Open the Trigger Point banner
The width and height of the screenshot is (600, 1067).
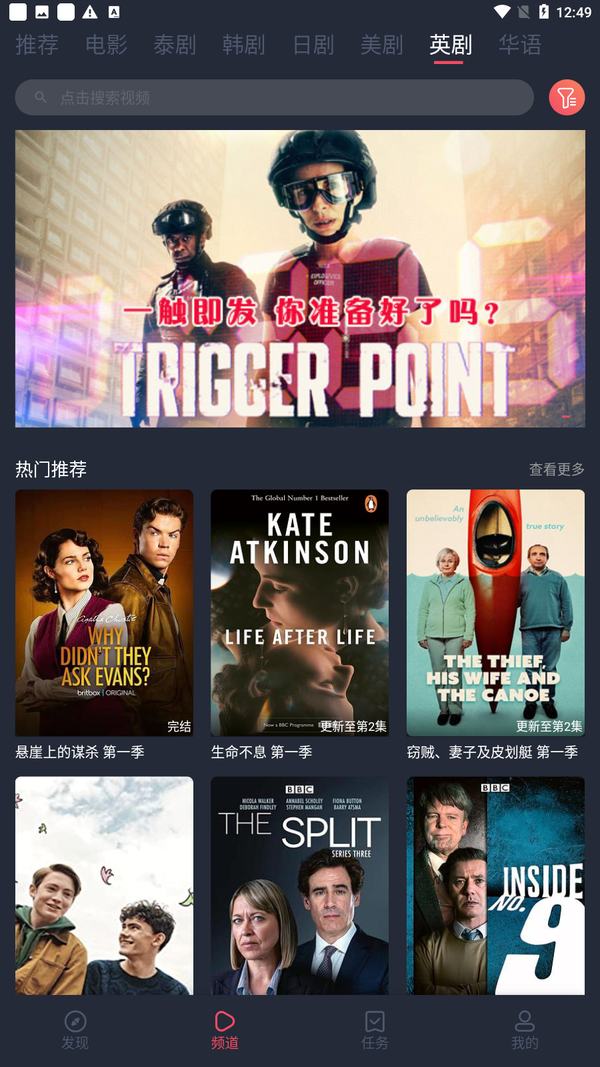tap(300, 278)
